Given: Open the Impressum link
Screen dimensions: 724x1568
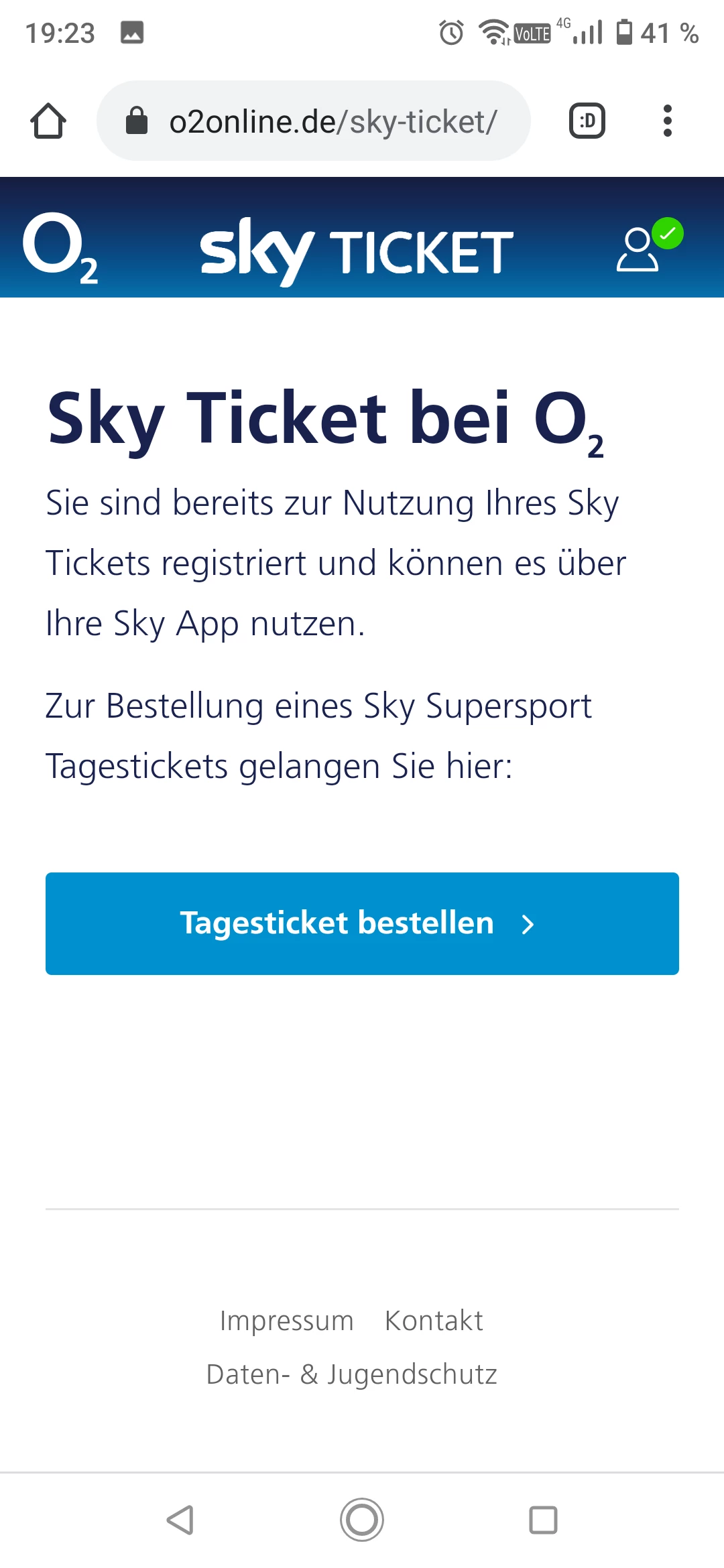Looking at the screenshot, I should (287, 1321).
